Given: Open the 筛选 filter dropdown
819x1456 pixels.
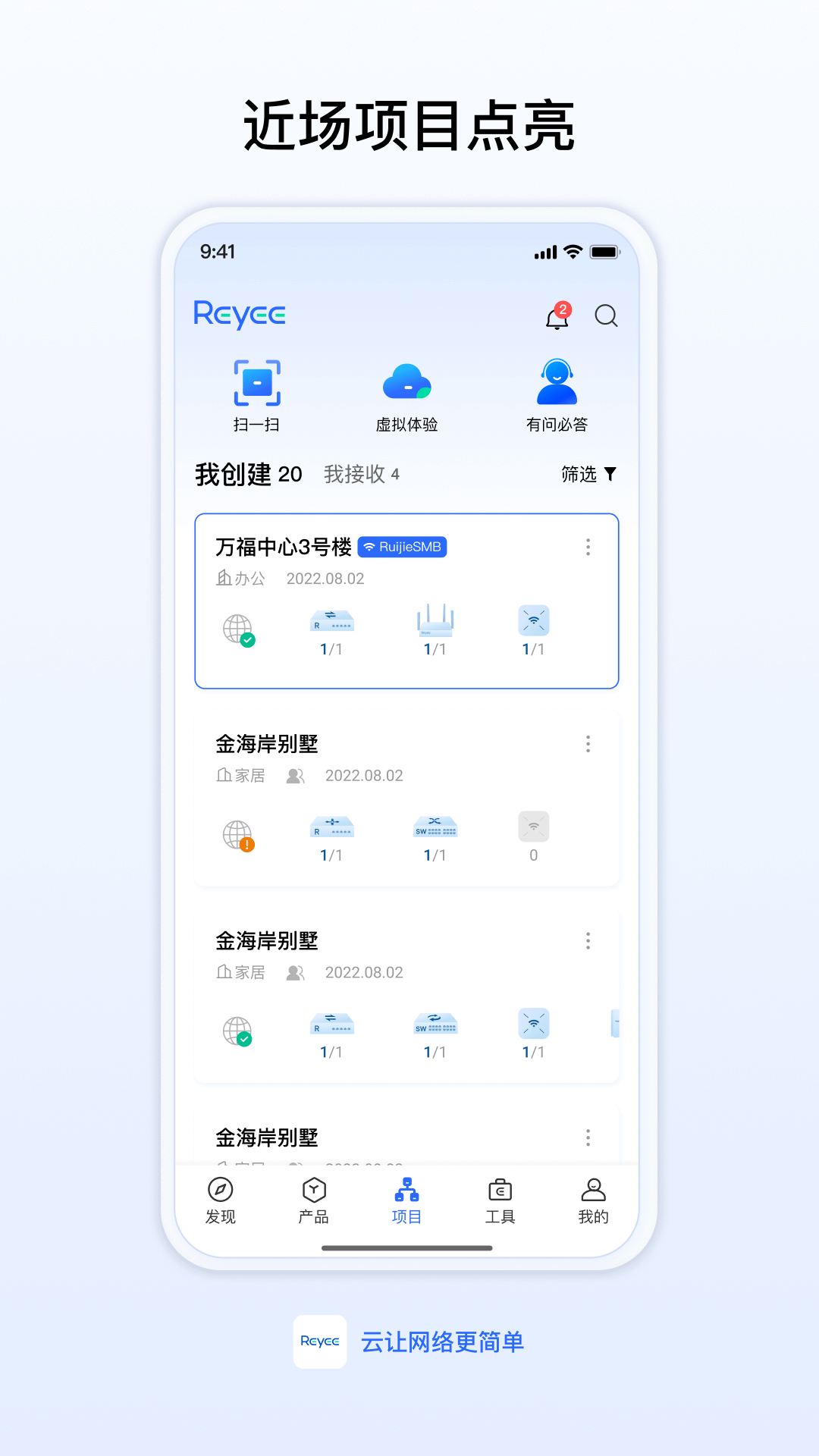Looking at the screenshot, I should point(588,473).
